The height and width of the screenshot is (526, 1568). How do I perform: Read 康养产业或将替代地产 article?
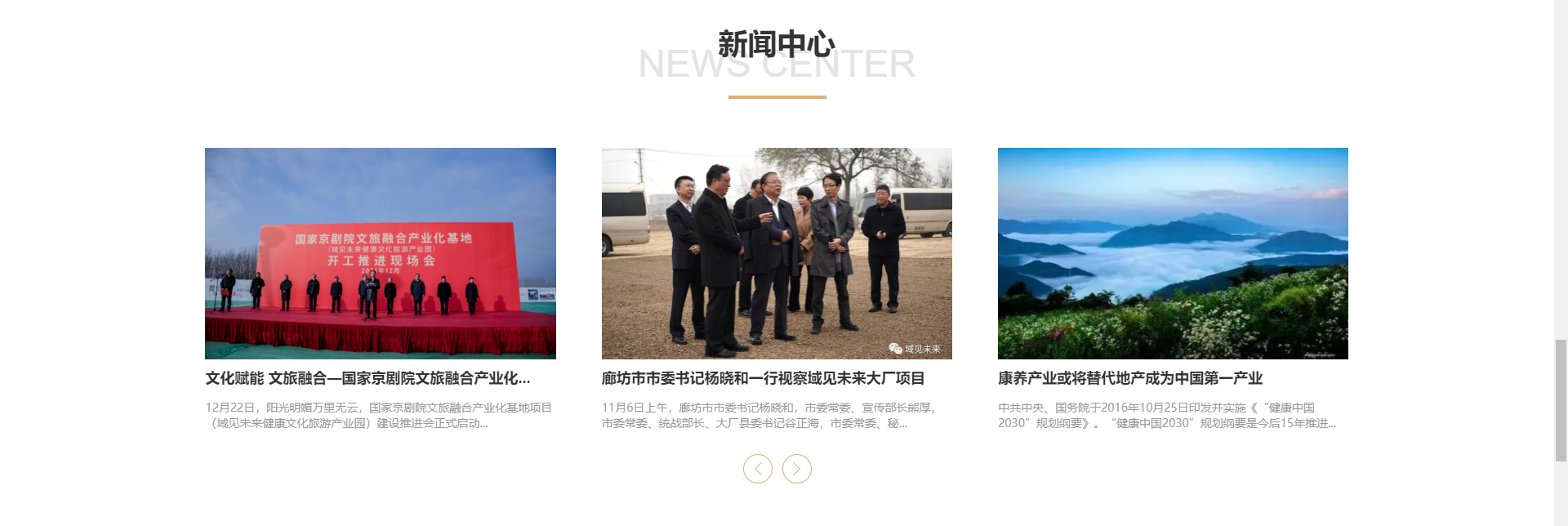pyautogui.click(x=1129, y=378)
